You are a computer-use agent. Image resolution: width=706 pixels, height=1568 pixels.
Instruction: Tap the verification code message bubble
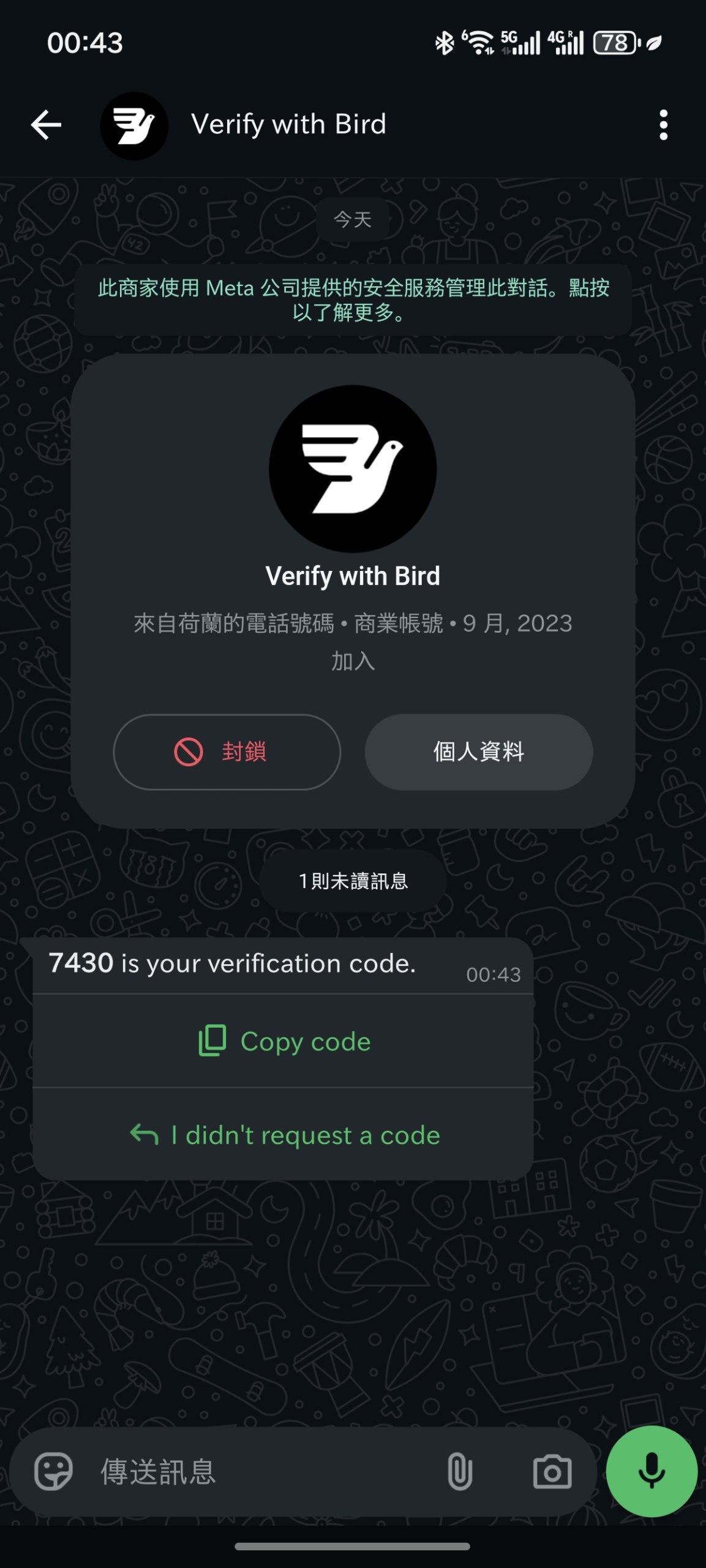click(233, 963)
